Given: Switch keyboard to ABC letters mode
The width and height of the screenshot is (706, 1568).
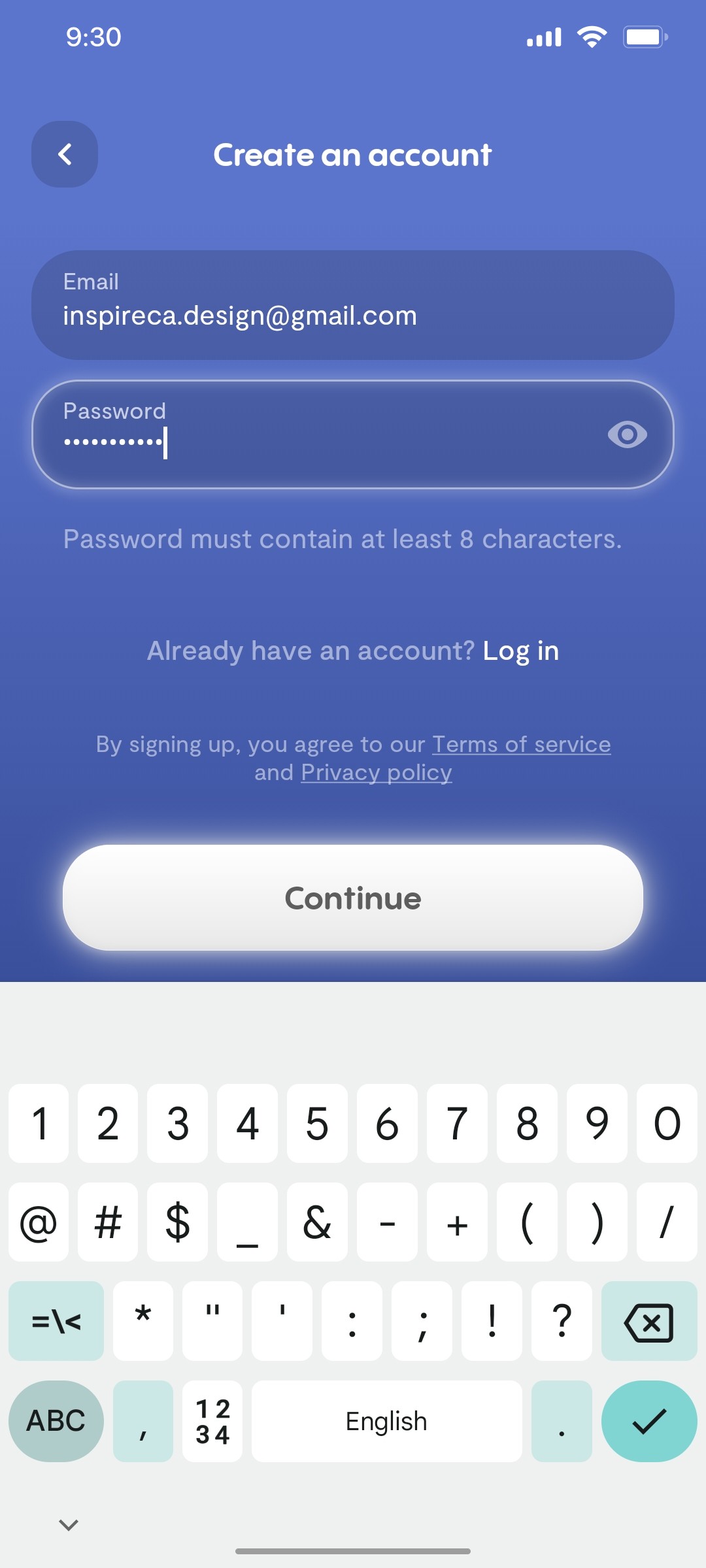Looking at the screenshot, I should tap(56, 1420).
